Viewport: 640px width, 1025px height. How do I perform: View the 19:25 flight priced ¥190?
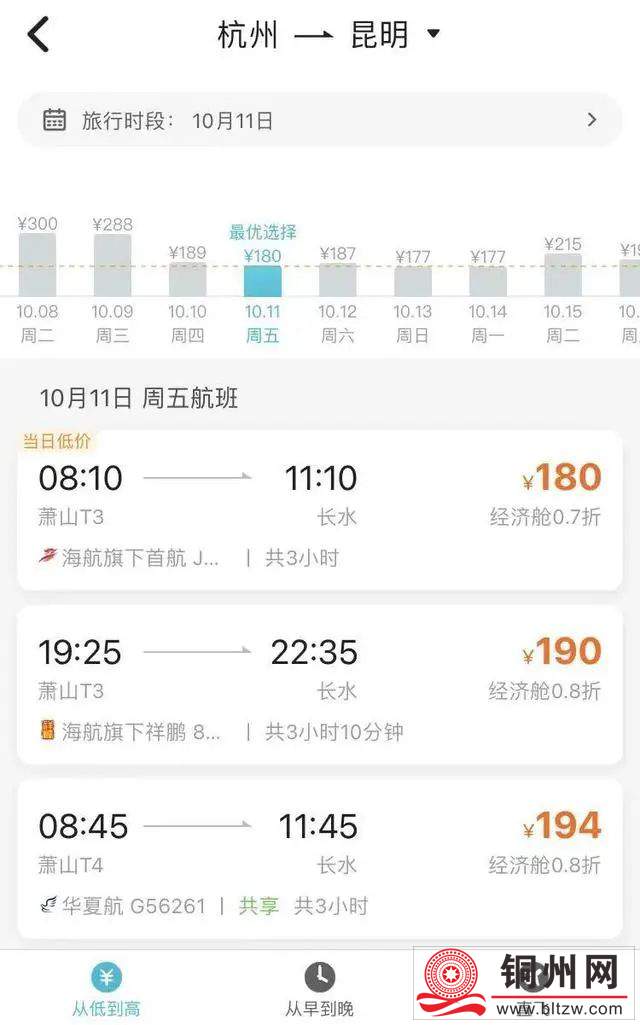(320, 686)
